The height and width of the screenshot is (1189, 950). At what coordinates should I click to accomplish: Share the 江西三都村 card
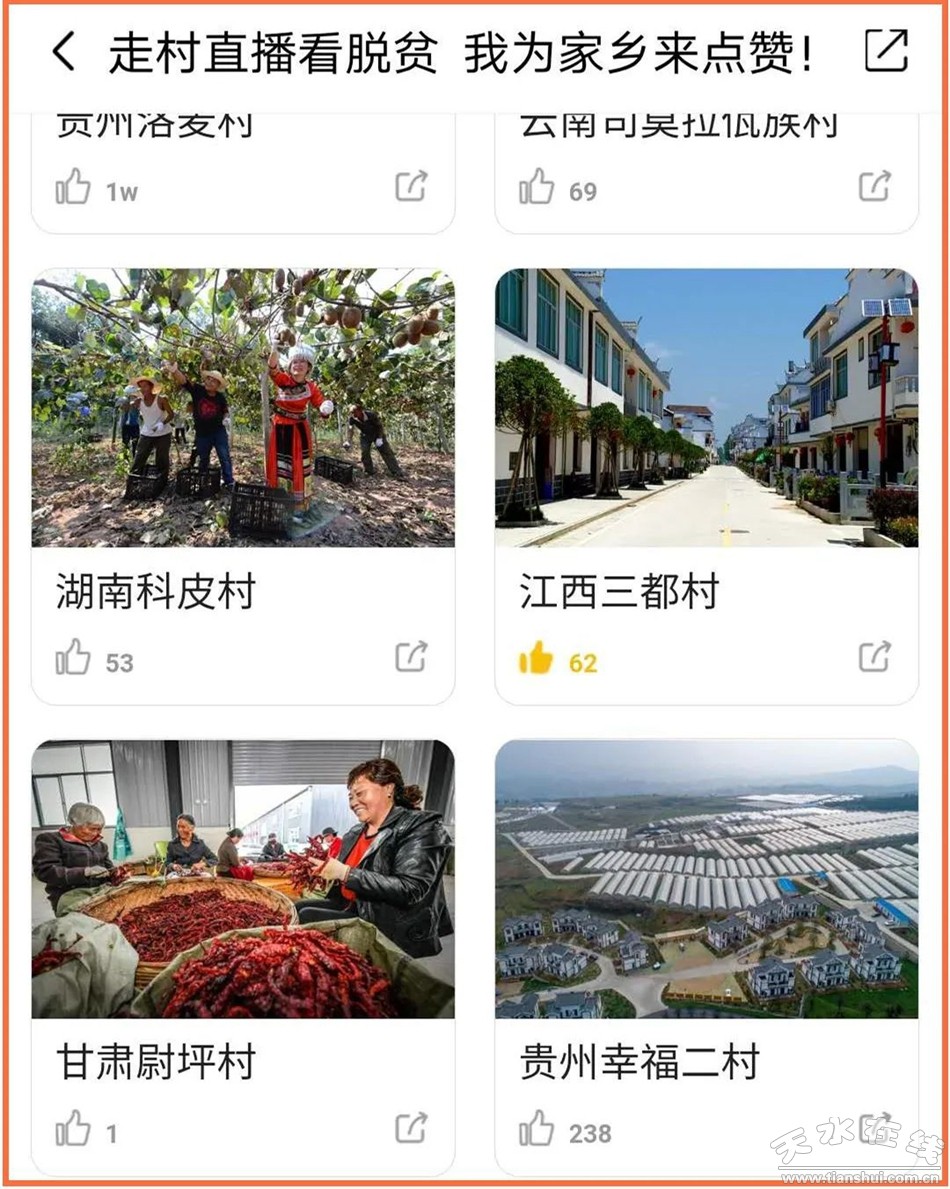(875, 657)
